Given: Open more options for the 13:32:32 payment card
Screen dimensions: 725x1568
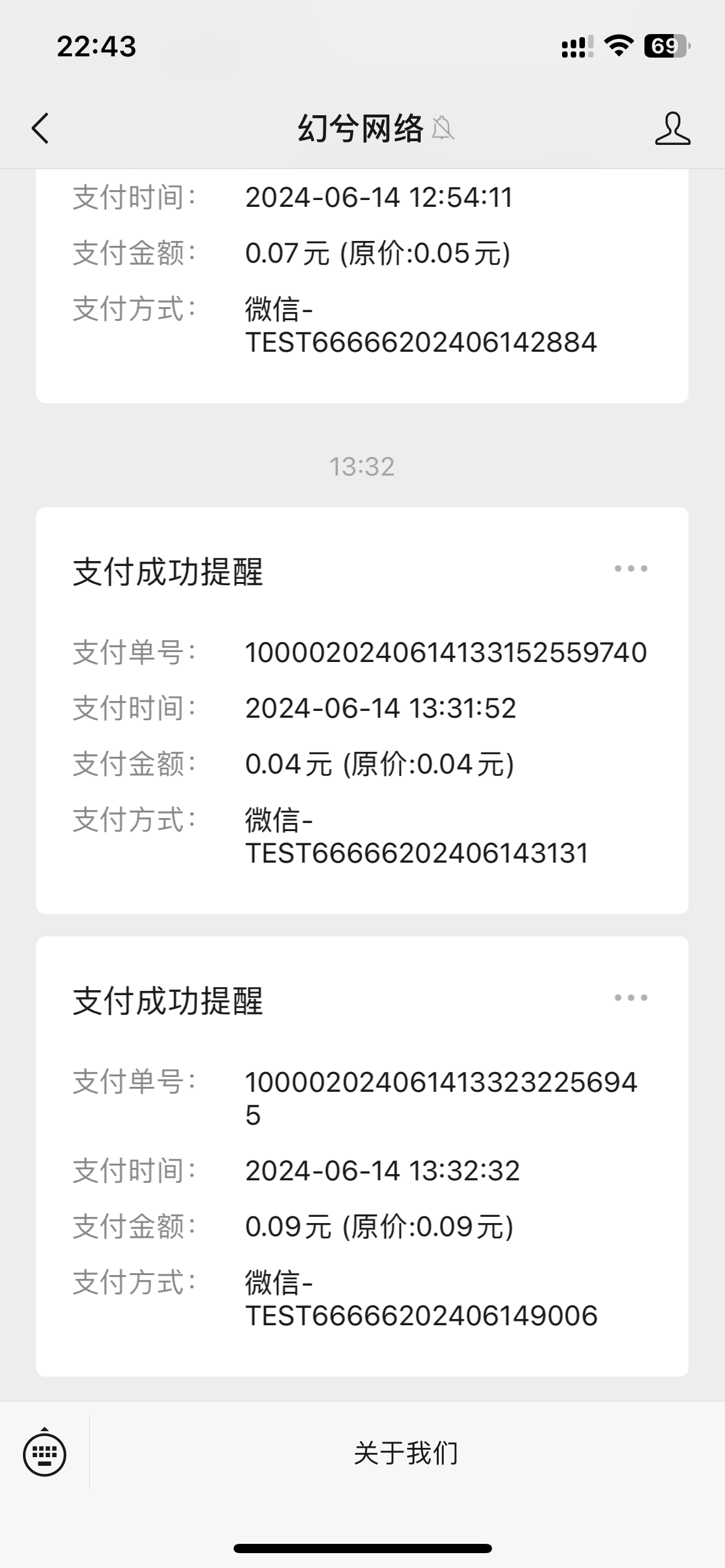Looking at the screenshot, I should pyautogui.click(x=630, y=998).
